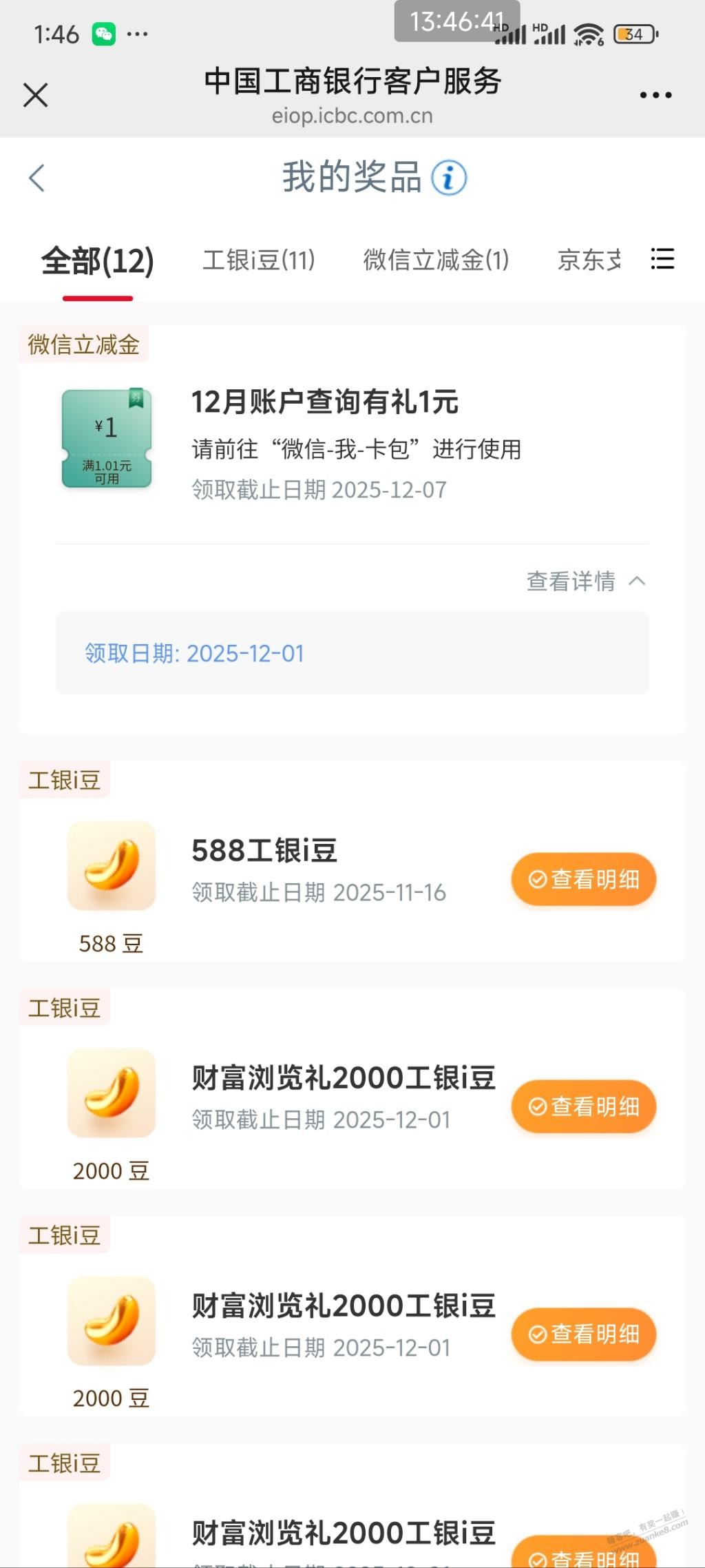Switch to the 工银i豆(11) tab
Screen dimensions: 705x1568
point(259,260)
